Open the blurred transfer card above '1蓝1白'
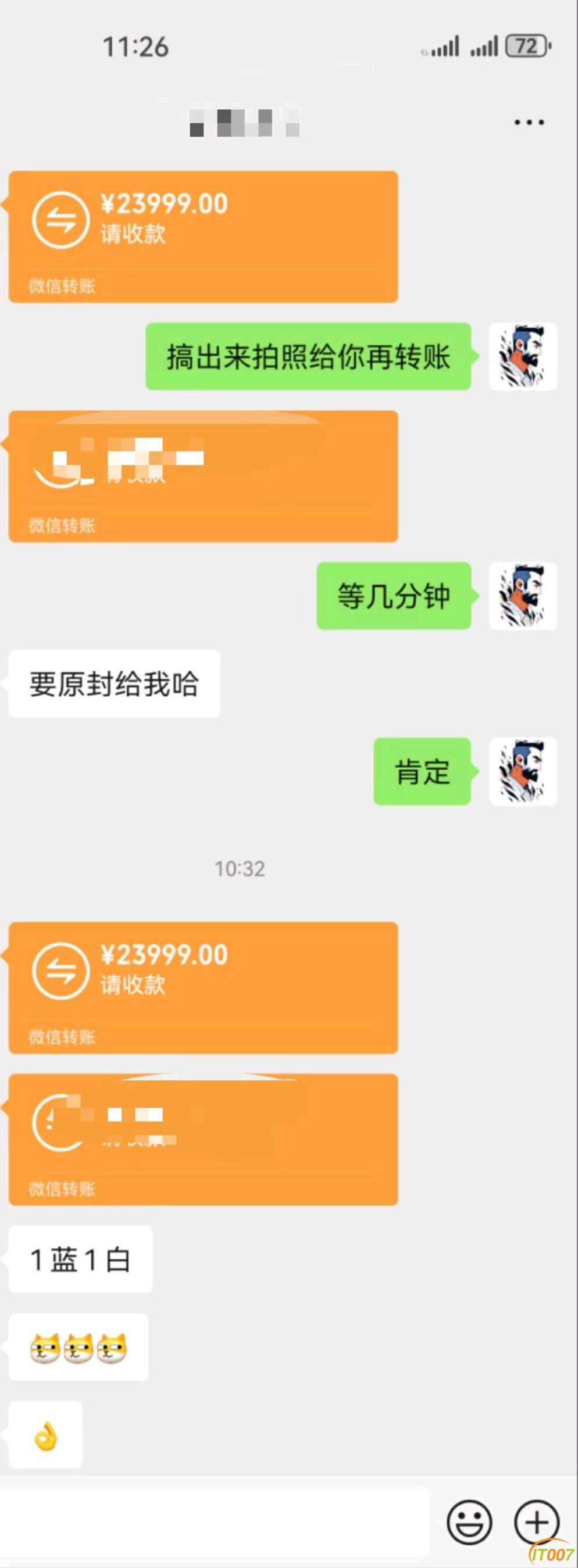This screenshot has width=578, height=1568. pyautogui.click(x=203, y=1139)
